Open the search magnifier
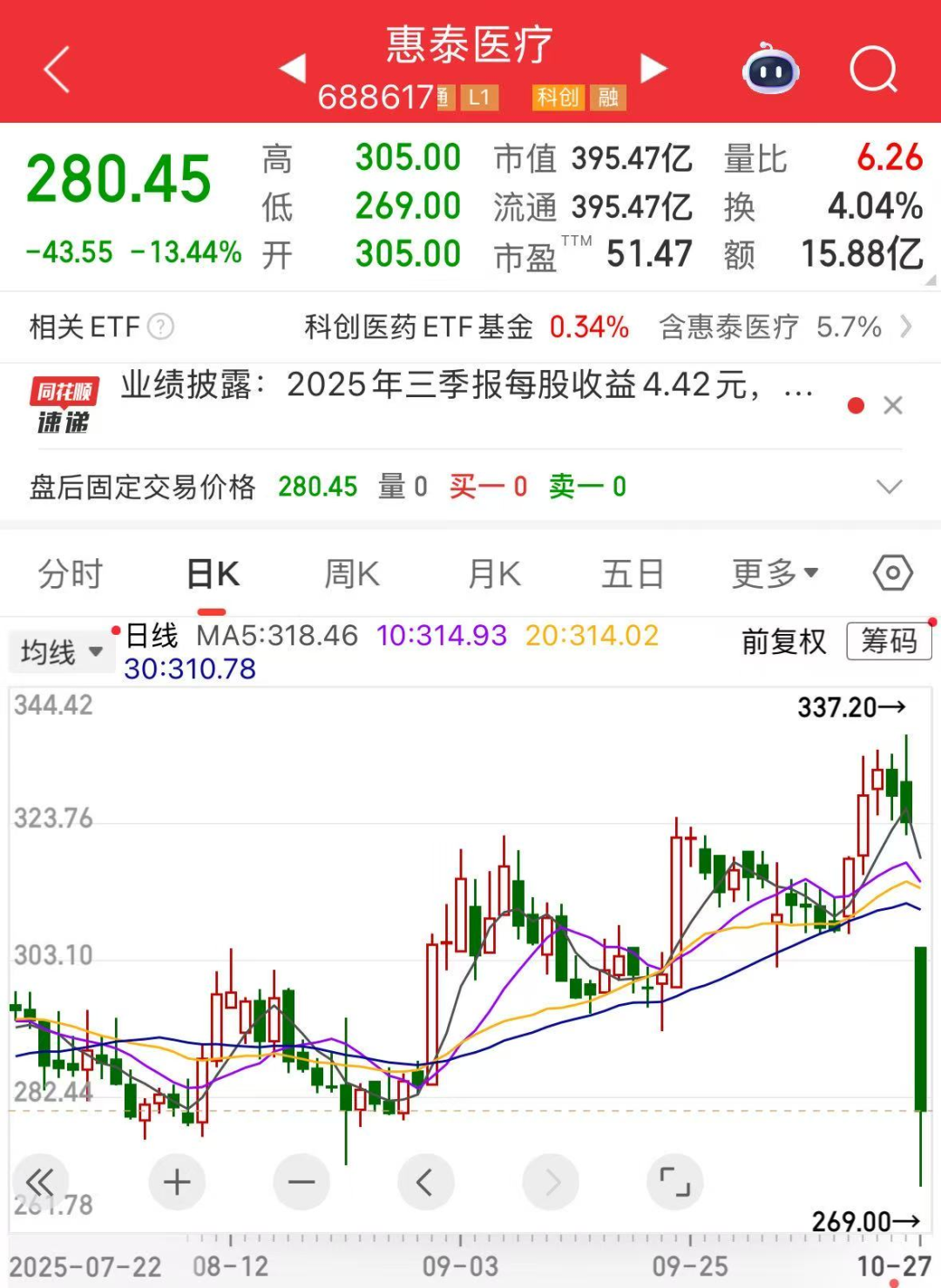The image size is (941, 1288). click(x=875, y=69)
